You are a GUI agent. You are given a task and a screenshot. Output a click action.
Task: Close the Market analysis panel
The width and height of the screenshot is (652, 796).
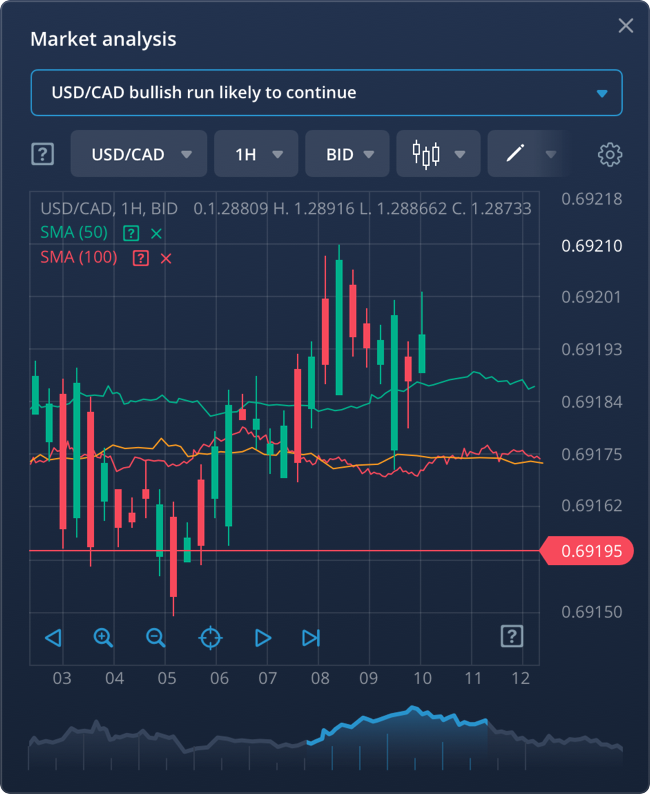point(626,26)
